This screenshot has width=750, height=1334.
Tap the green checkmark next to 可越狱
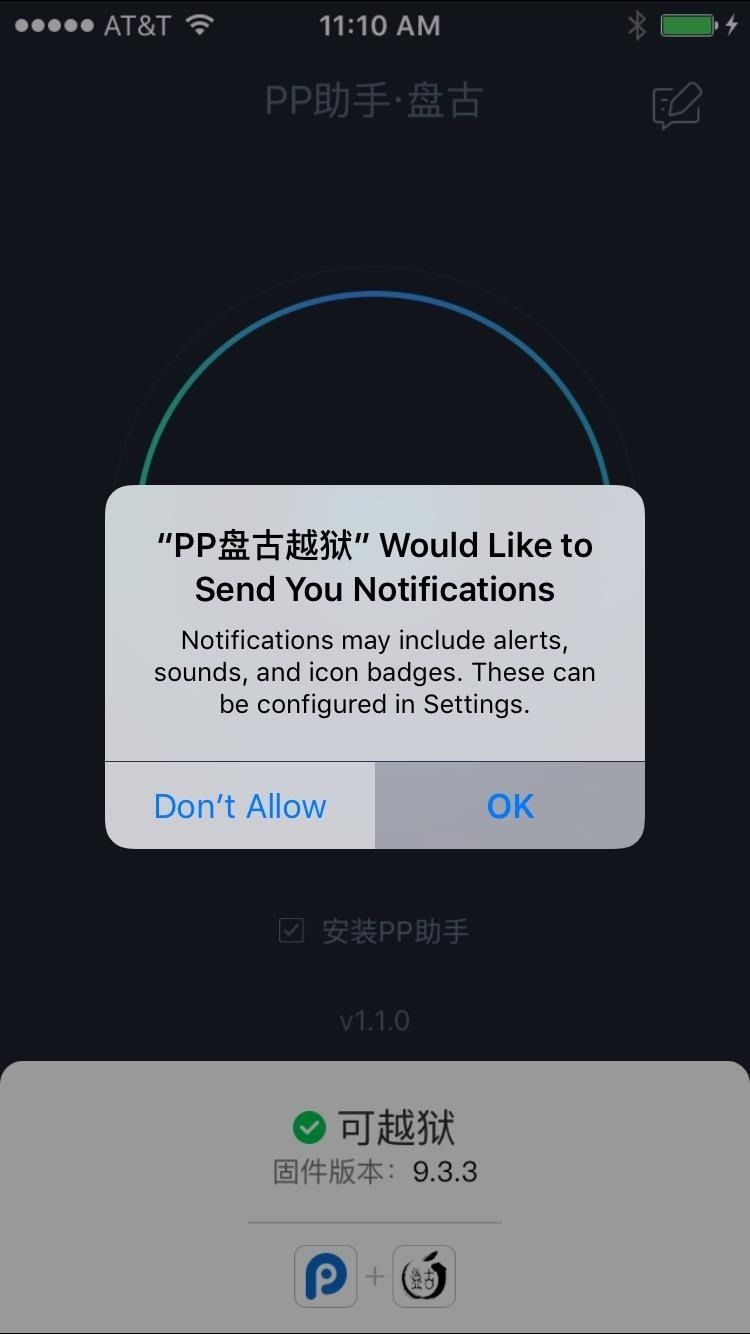point(310,1126)
